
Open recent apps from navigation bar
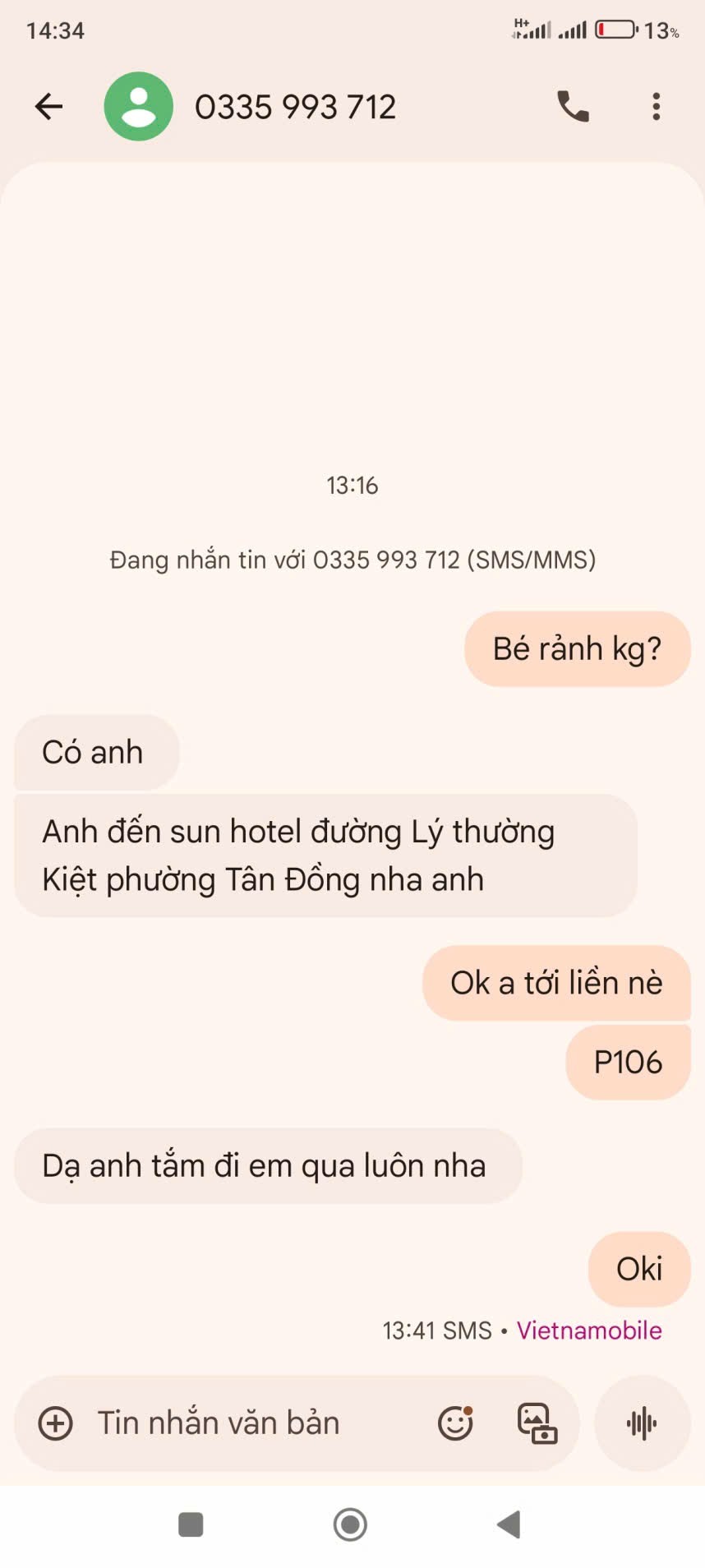pos(191,1524)
